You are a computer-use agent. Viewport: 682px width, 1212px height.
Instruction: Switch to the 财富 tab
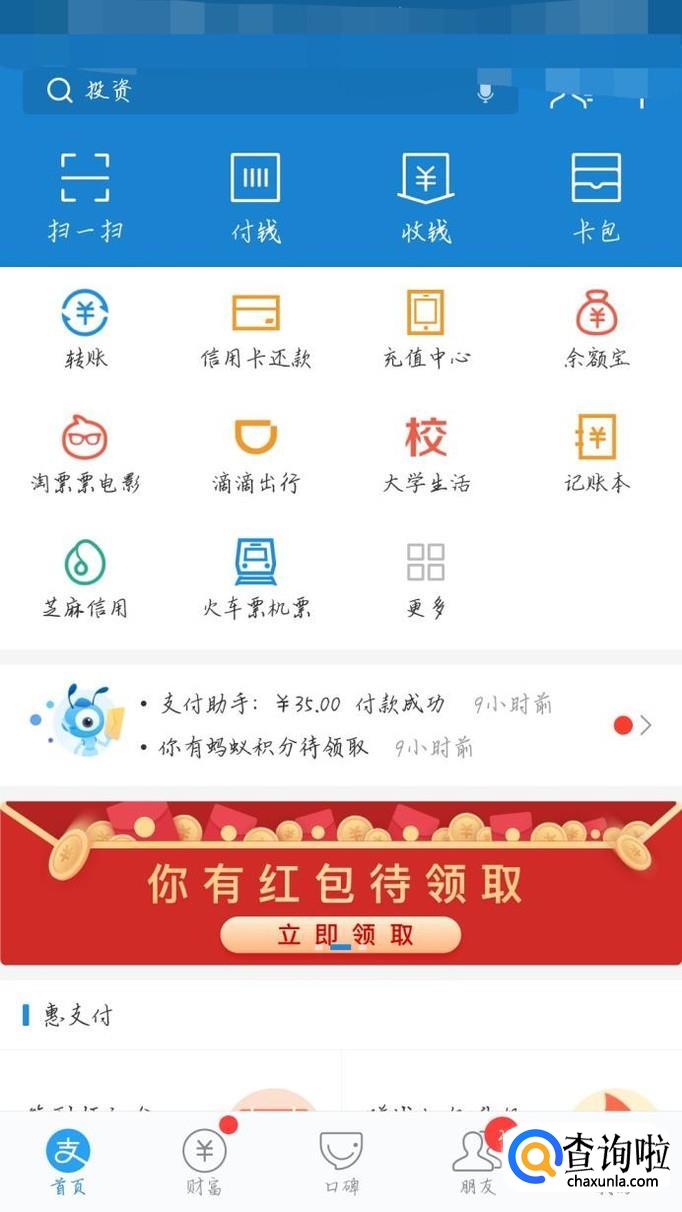point(204,1162)
